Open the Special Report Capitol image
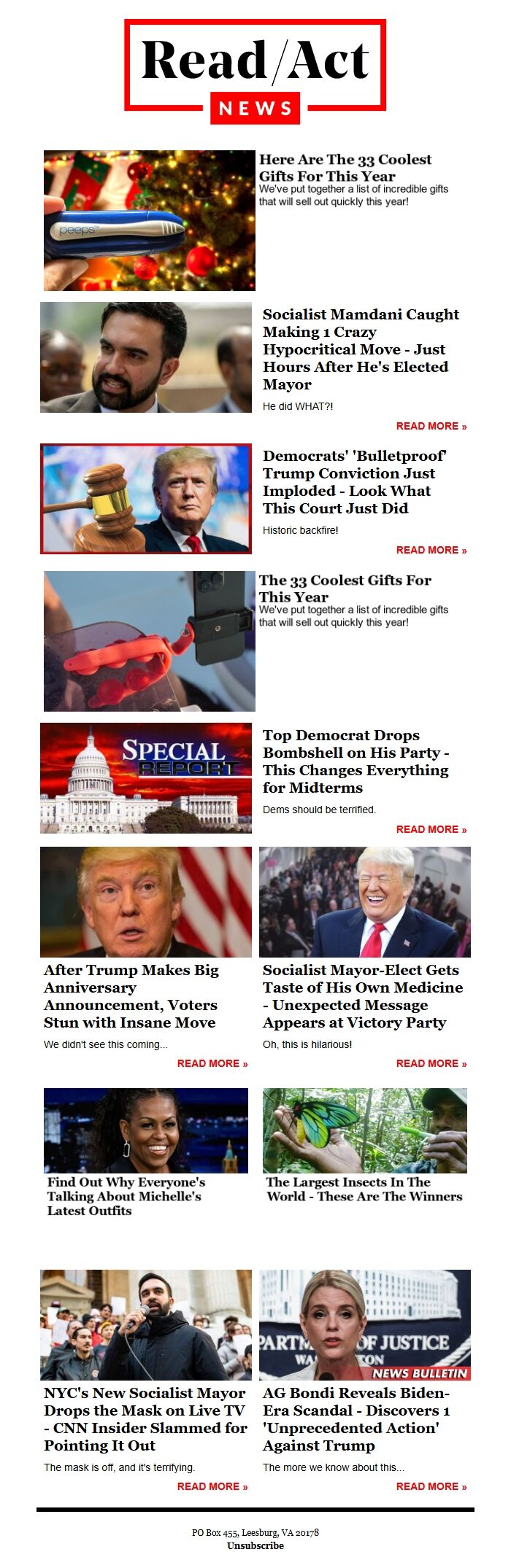Screen dimensions: 511x1568 click(x=146, y=778)
